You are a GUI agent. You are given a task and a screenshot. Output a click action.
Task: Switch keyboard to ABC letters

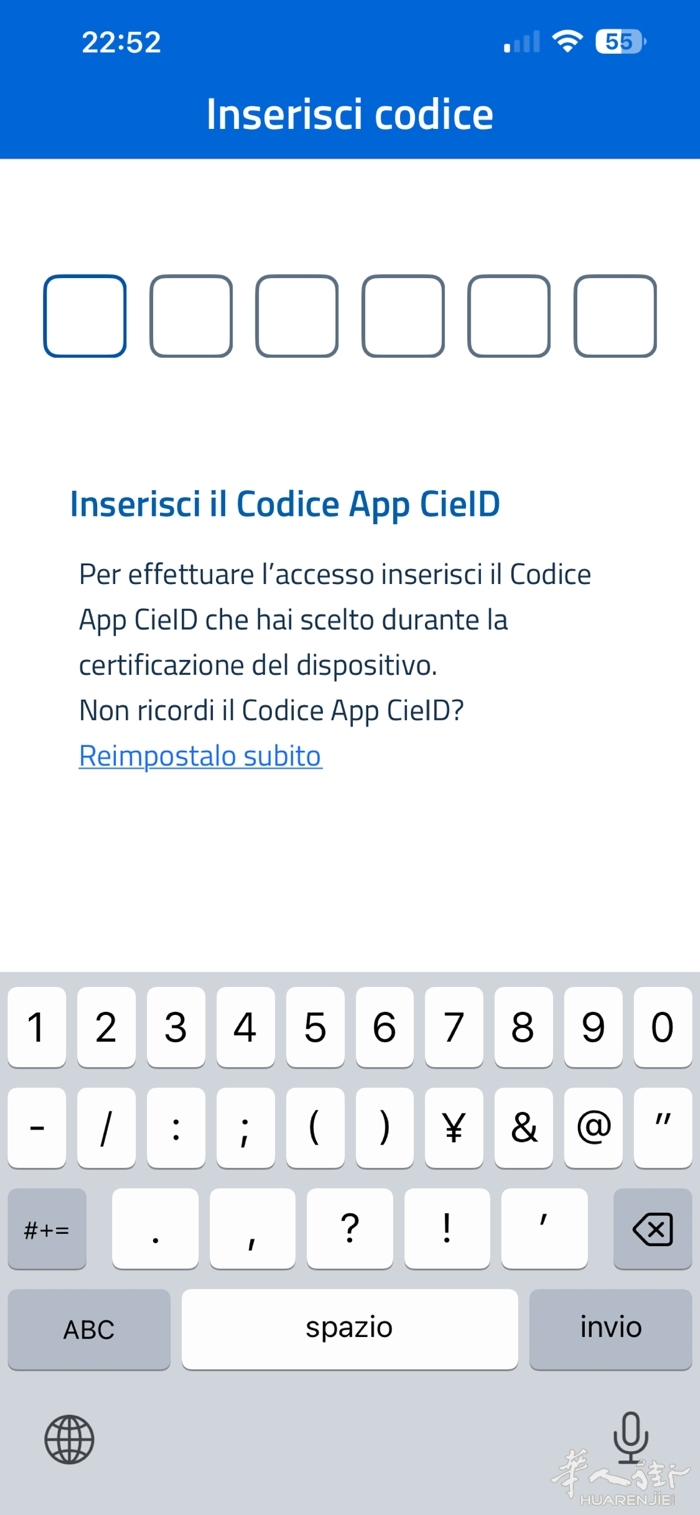(x=89, y=1329)
